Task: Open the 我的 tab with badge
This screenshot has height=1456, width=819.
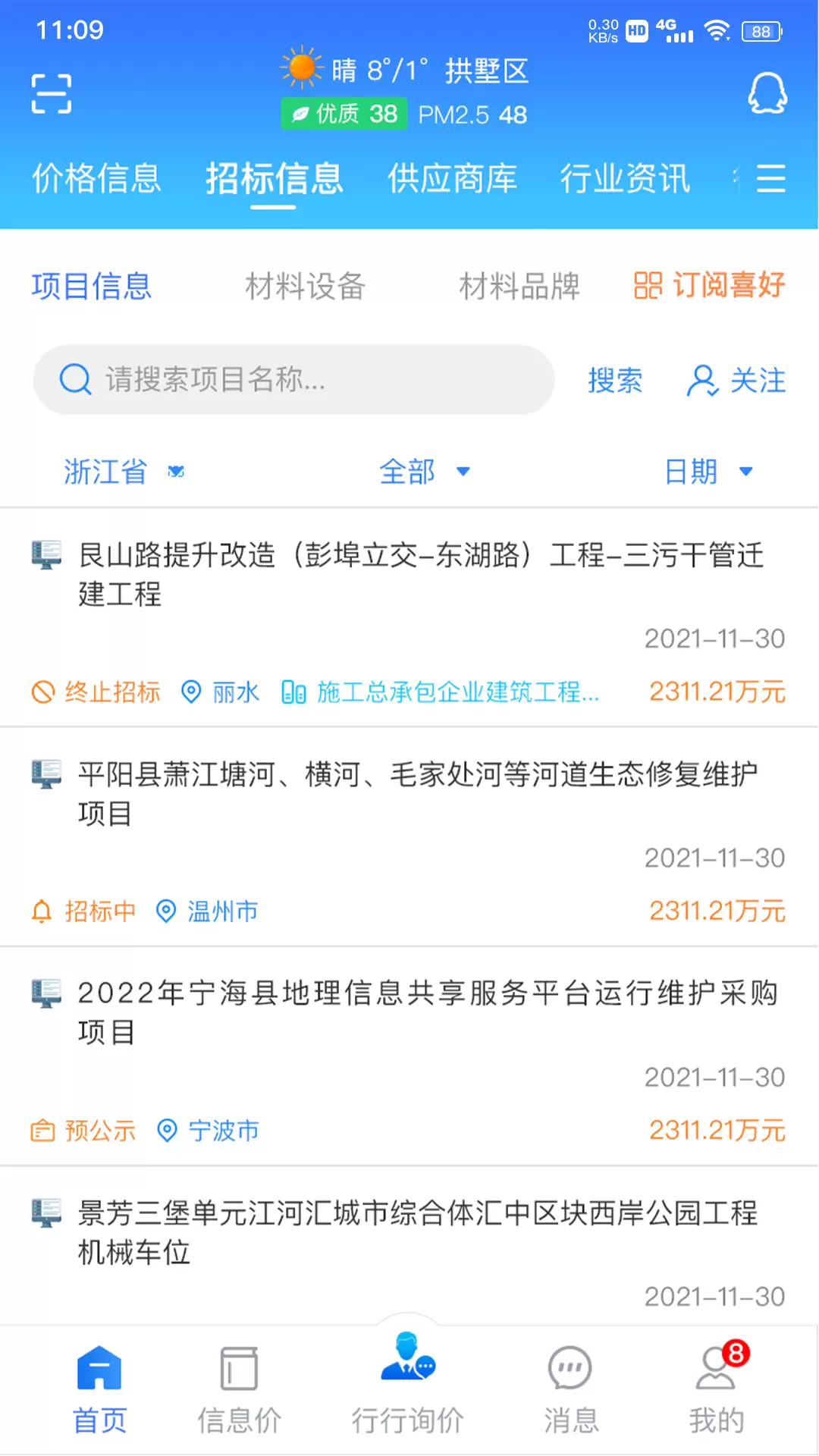Action: (x=717, y=1389)
